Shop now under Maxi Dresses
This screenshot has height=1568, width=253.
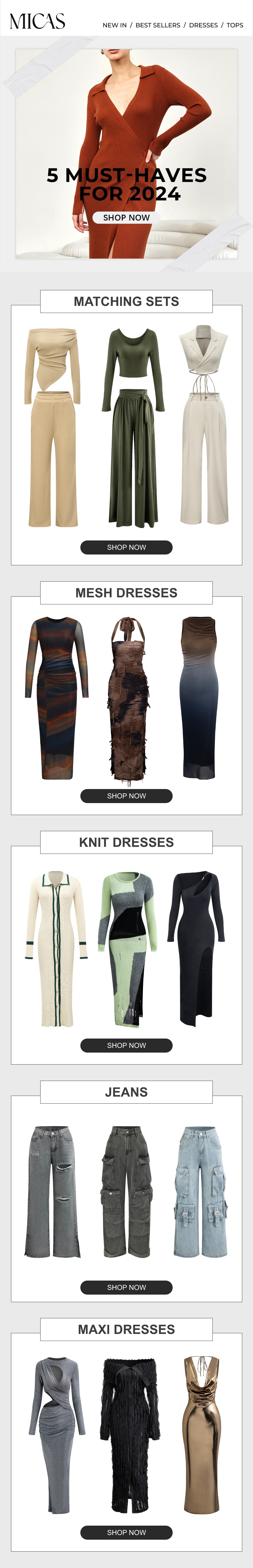(x=126, y=1532)
